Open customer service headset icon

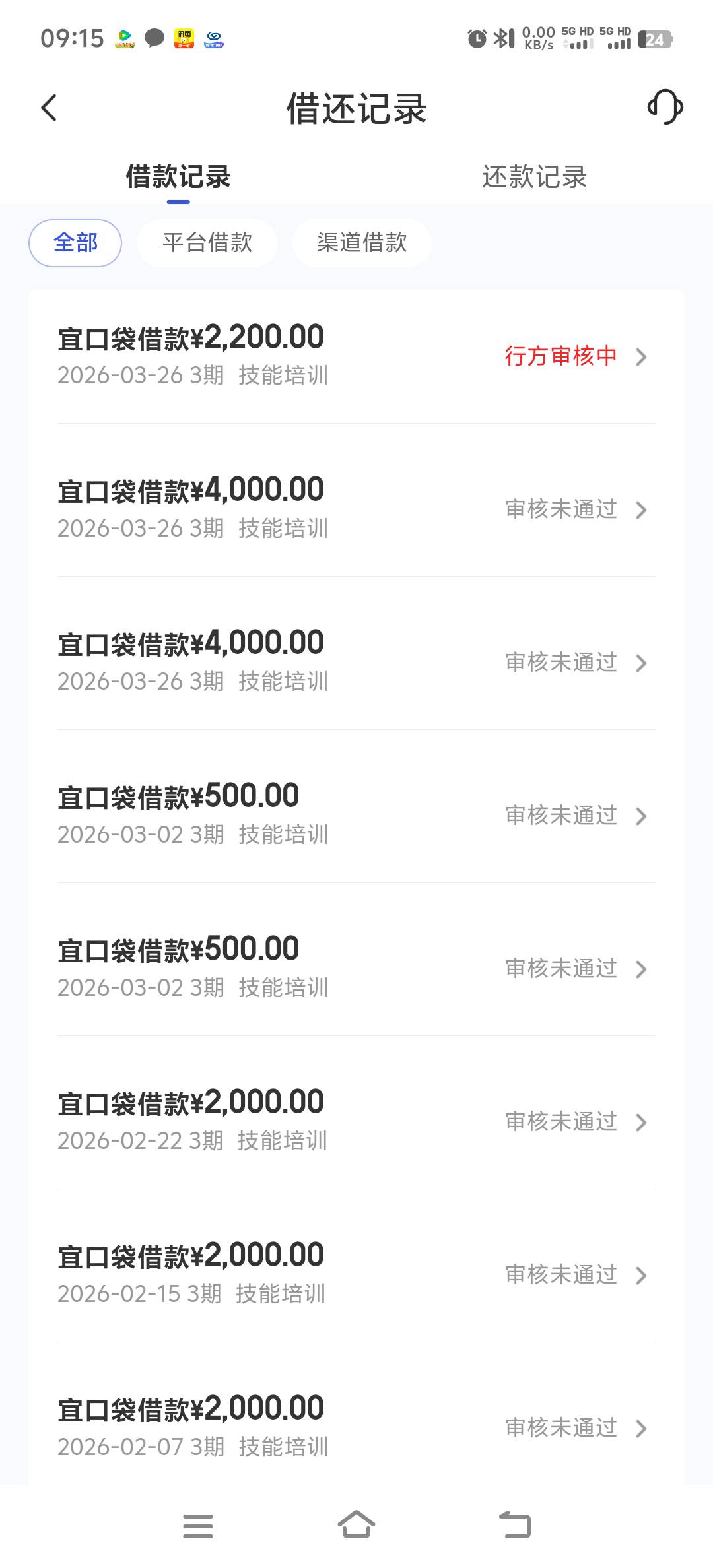(665, 108)
